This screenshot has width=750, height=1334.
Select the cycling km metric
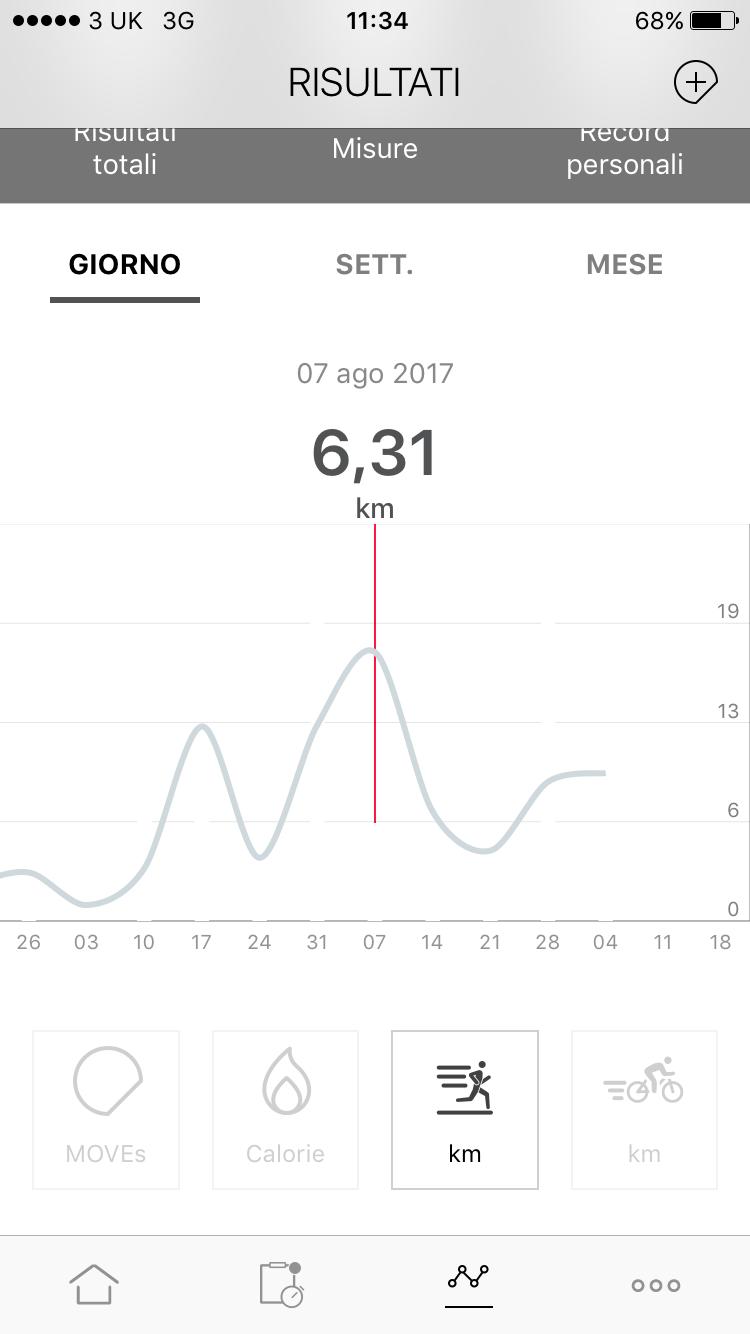[x=644, y=1110]
